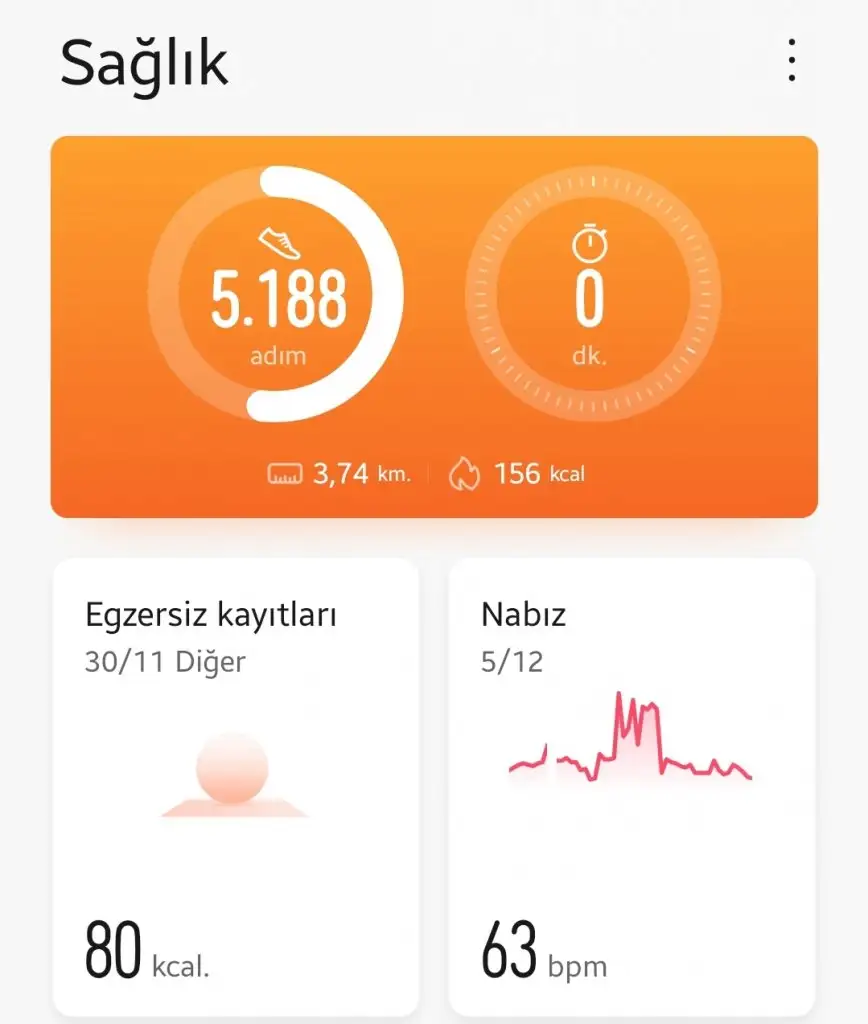Tap the flame icon beside calorie count
868x1024 pixels.
tap(463, 471)
